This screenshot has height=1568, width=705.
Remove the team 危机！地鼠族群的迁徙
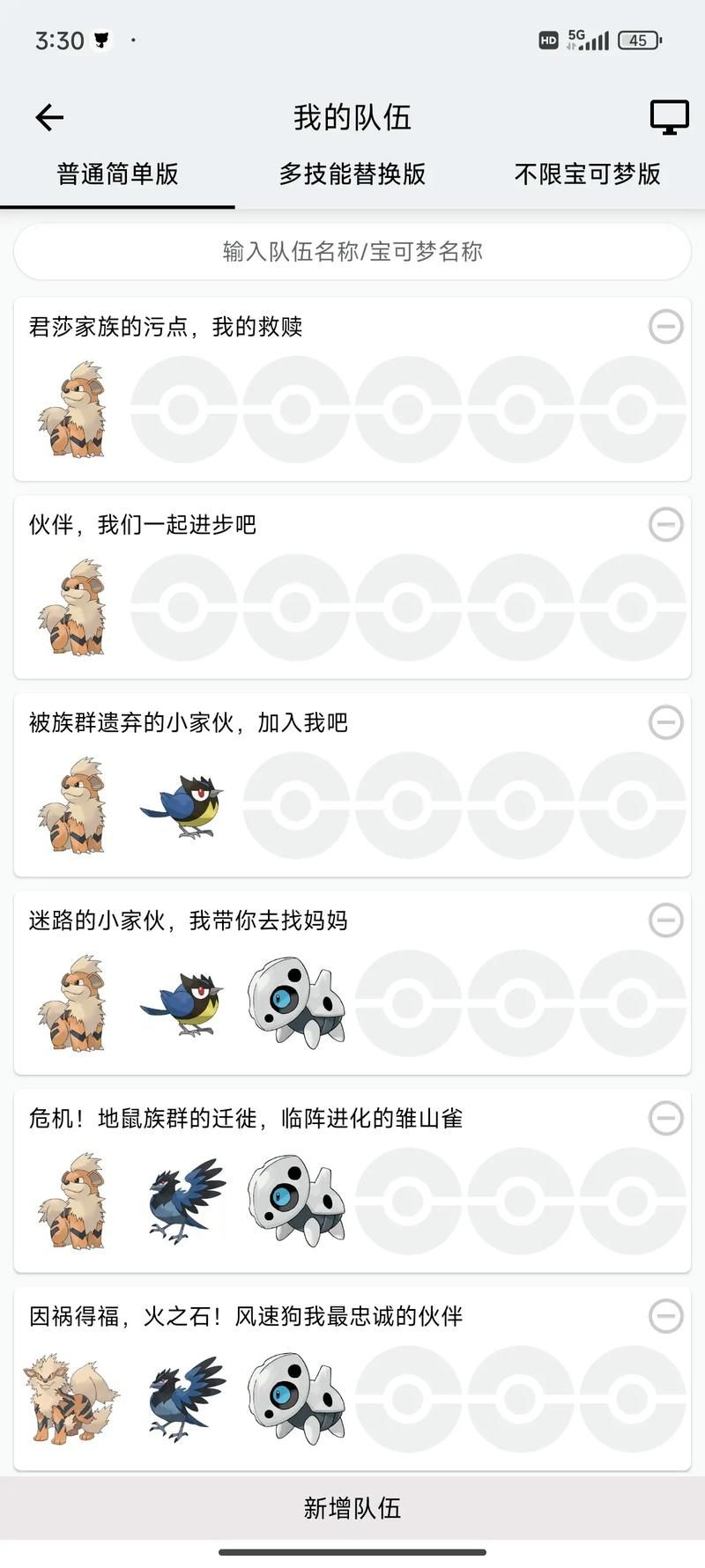coord(665,1119)
